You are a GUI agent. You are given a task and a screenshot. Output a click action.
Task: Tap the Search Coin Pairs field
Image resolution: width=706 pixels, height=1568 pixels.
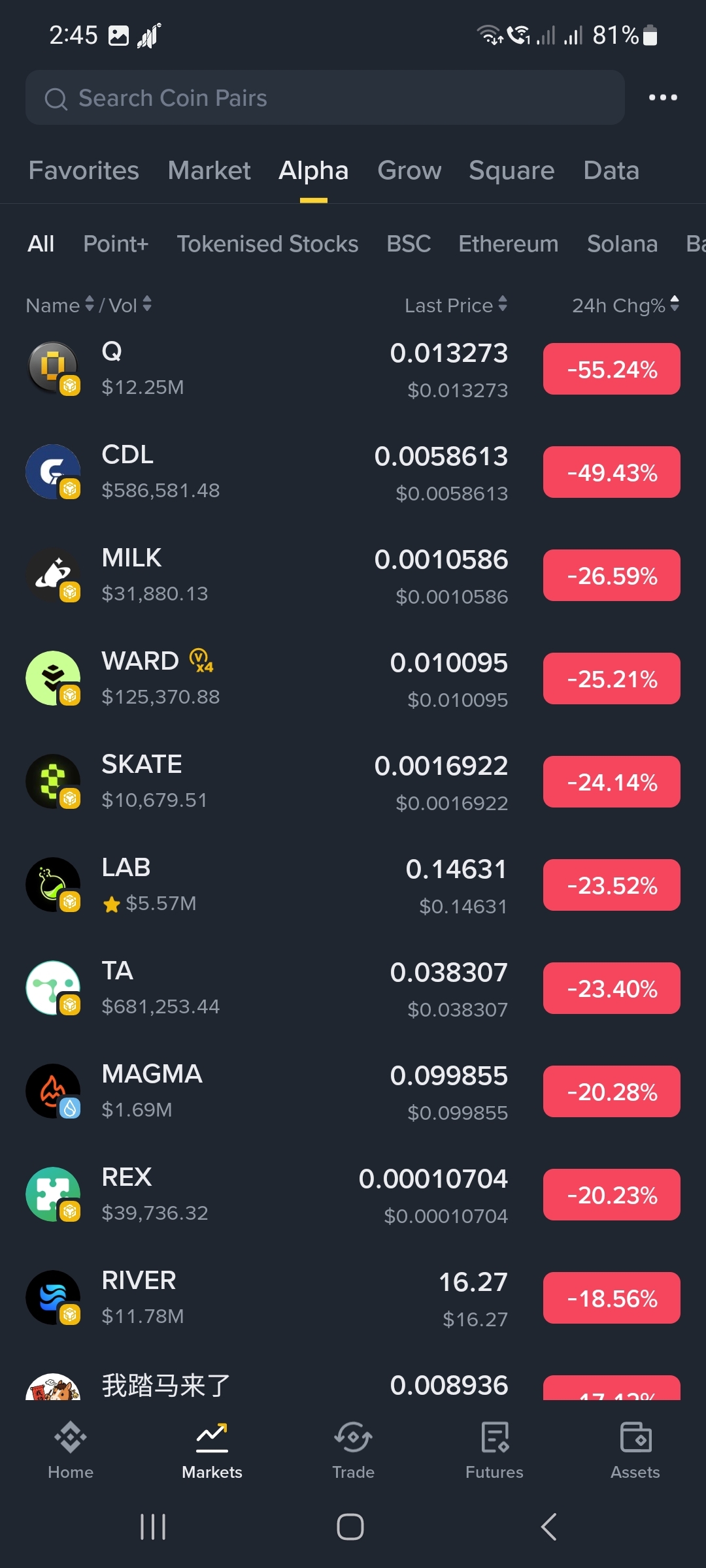pos(324,98)
